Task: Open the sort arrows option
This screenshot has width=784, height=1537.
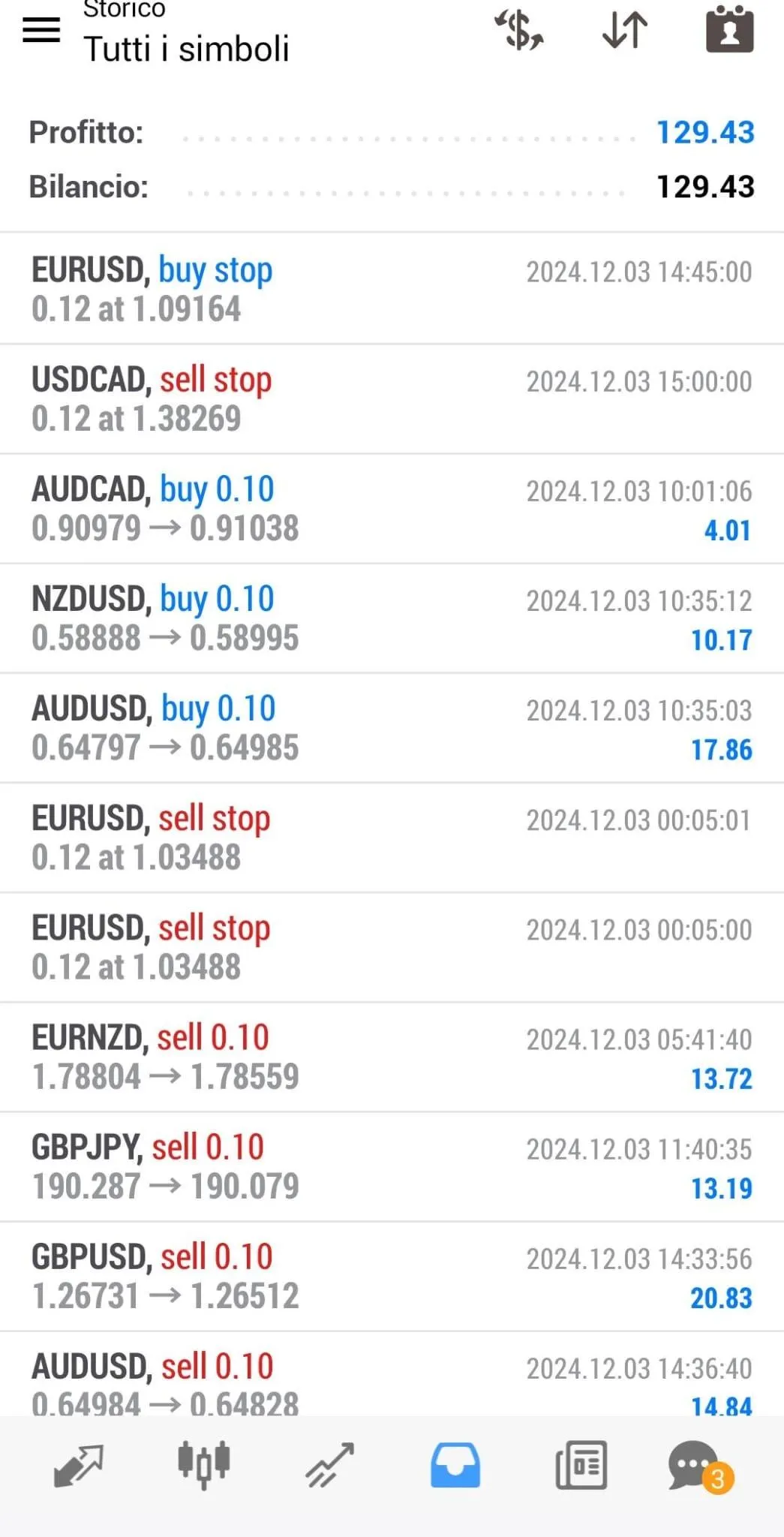Action: 625,30
